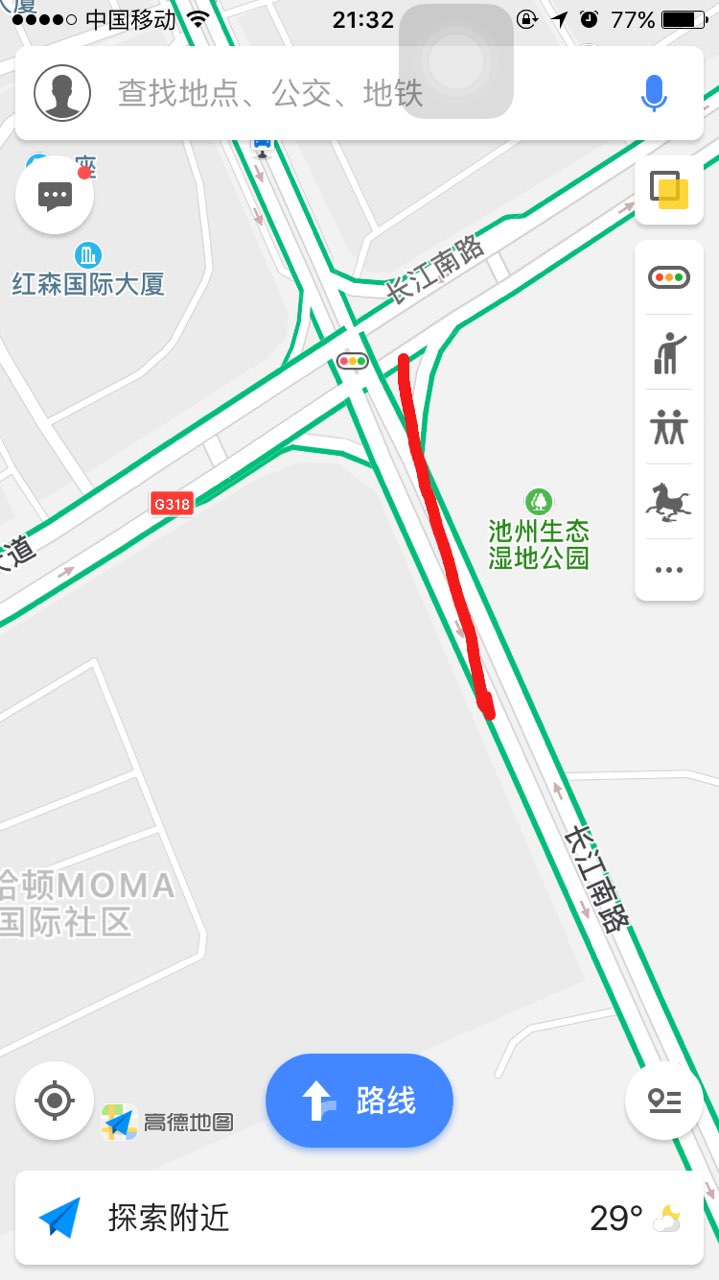Show more tools via the three dots
719x1280 pixels.
point(668,570)
